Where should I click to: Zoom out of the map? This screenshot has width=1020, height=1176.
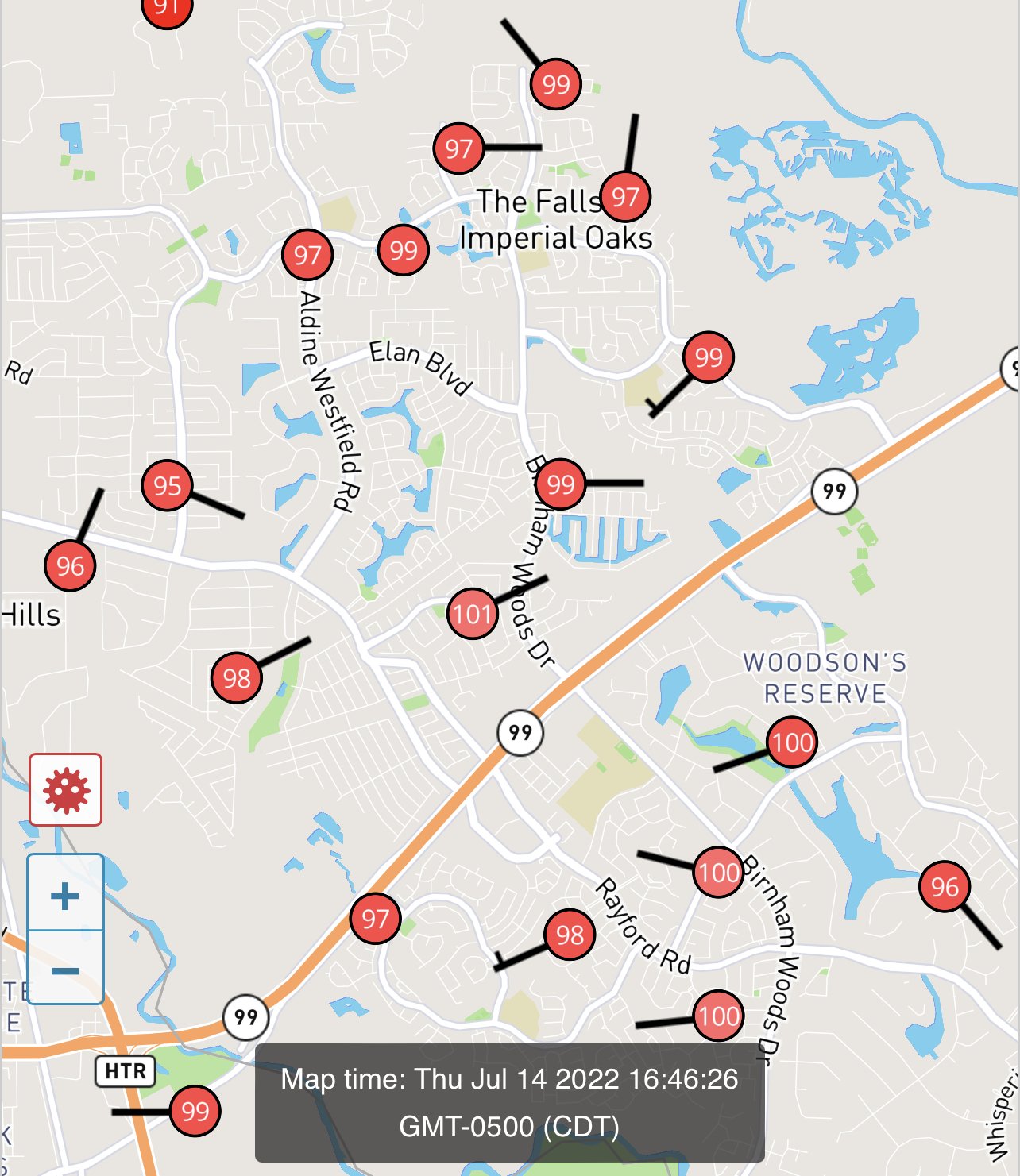pyautogui.click(x=65, y=970)
